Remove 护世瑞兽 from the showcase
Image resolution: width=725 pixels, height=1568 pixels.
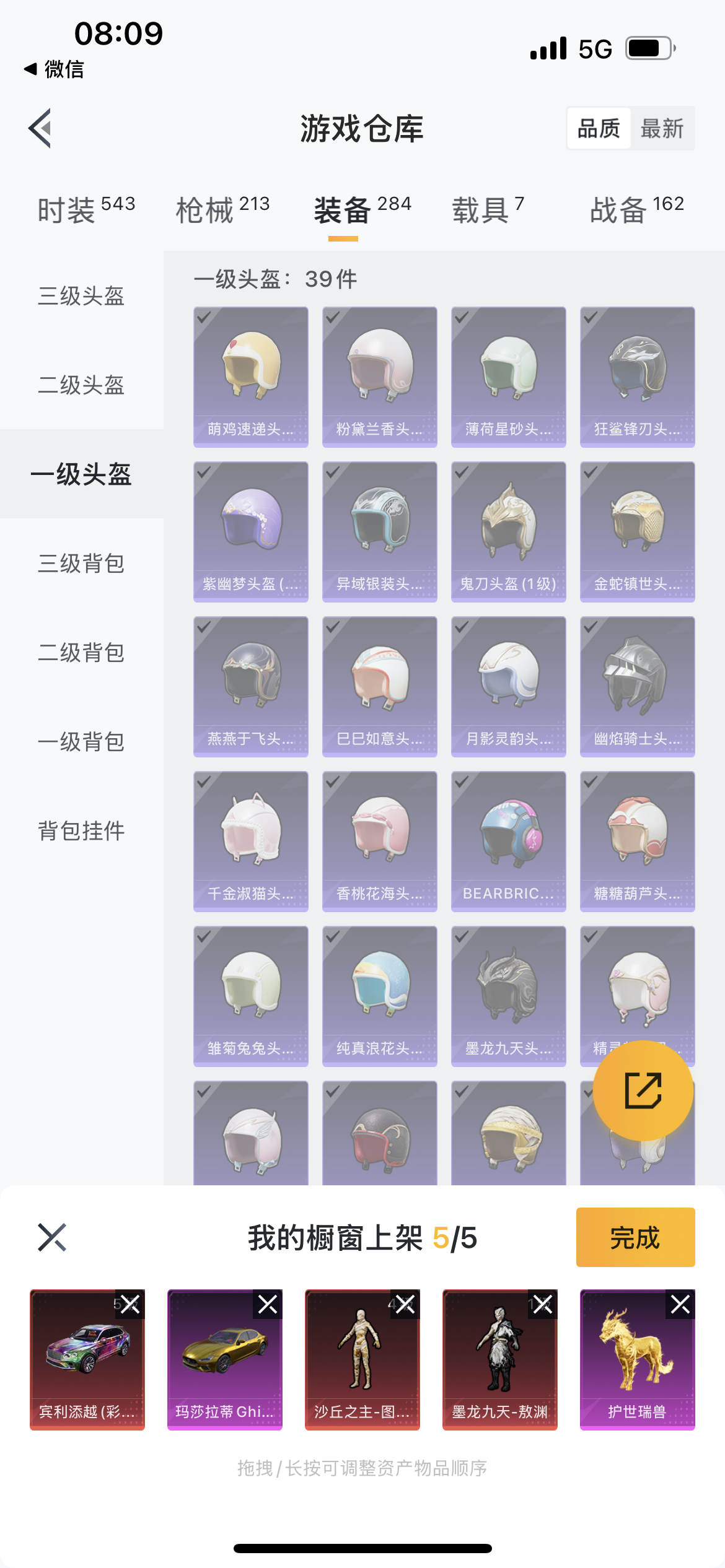(680, 1305)
